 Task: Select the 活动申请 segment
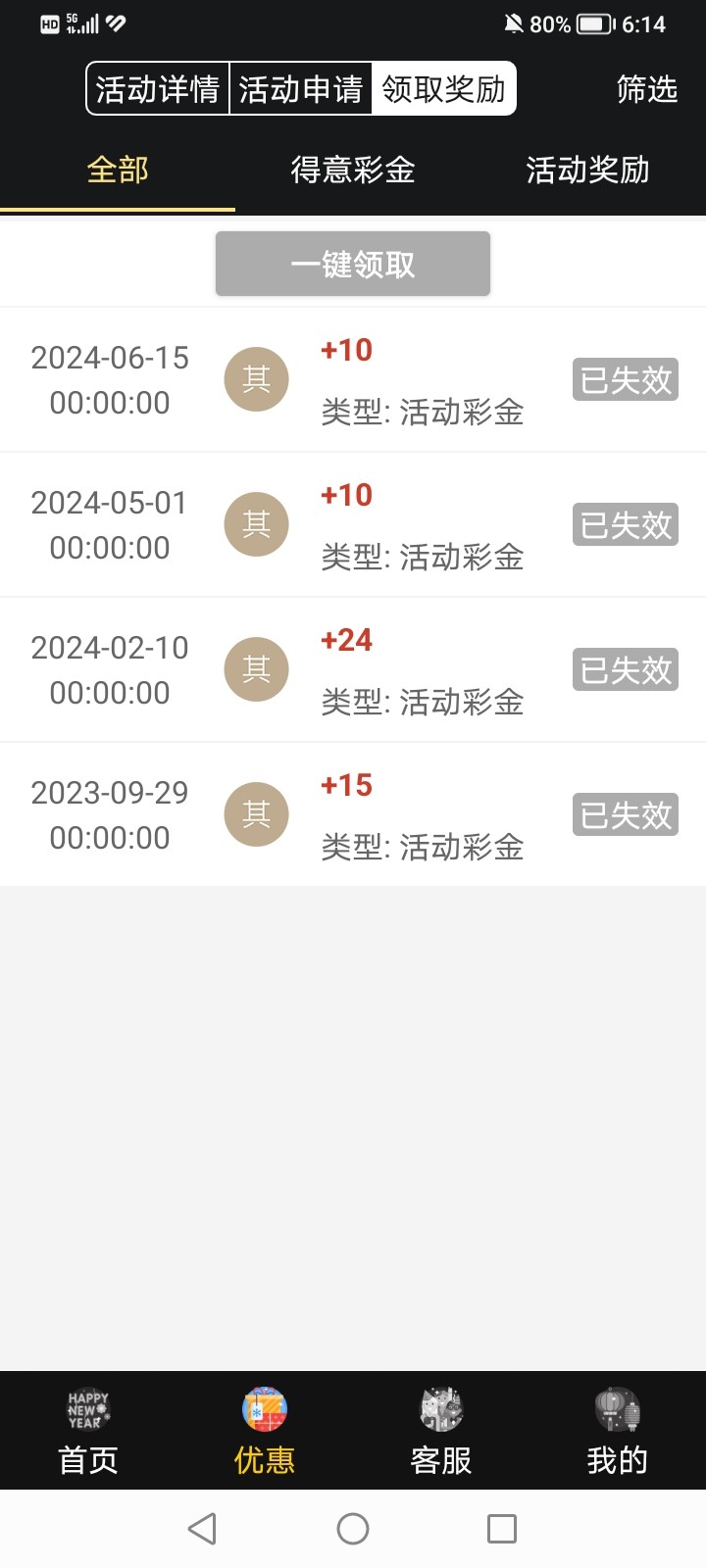301,89
